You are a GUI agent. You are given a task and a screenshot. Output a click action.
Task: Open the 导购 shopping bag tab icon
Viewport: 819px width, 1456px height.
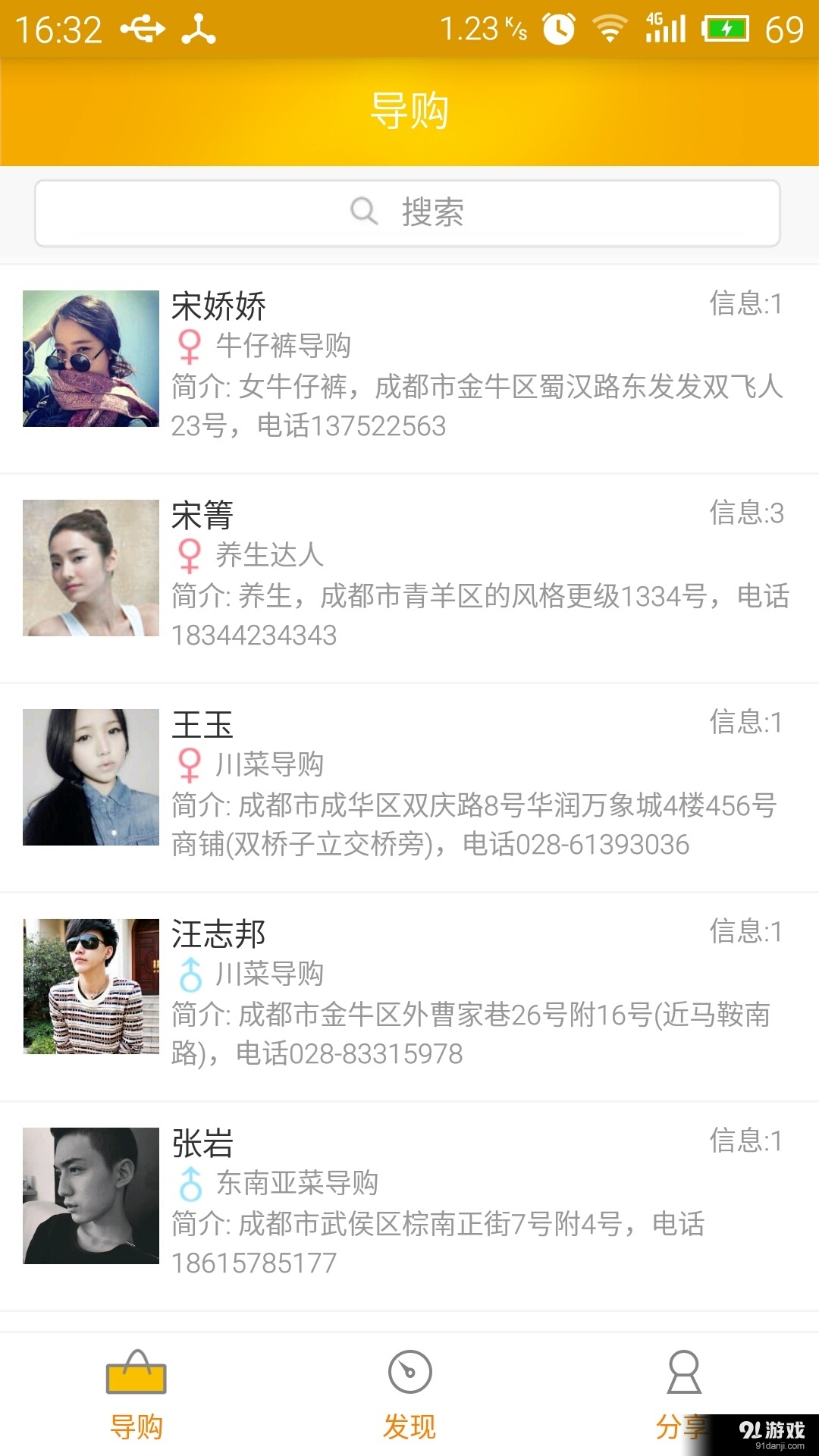coord(138,1380)
